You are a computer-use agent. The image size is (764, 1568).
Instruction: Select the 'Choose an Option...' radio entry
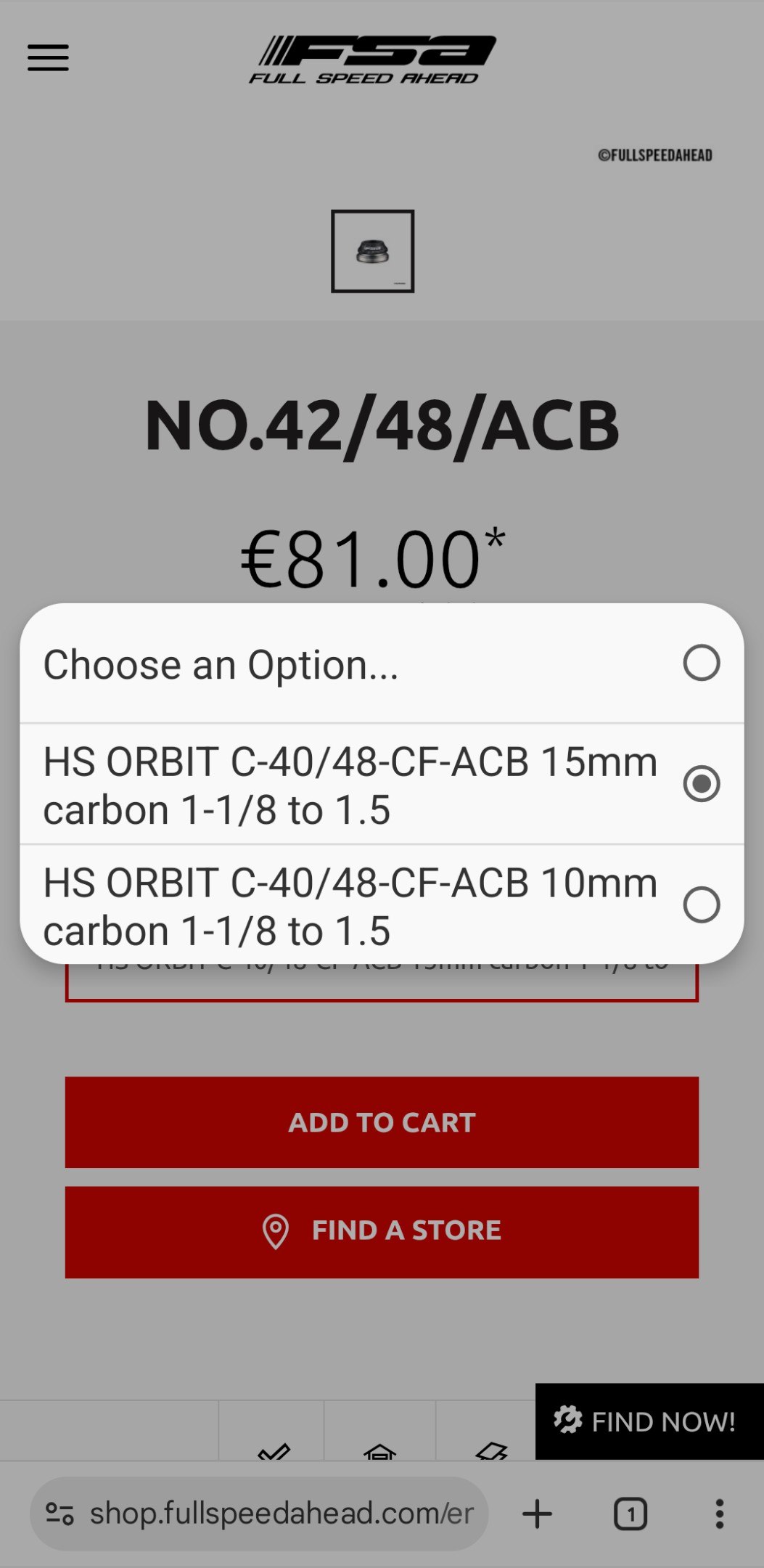[382, 663]
